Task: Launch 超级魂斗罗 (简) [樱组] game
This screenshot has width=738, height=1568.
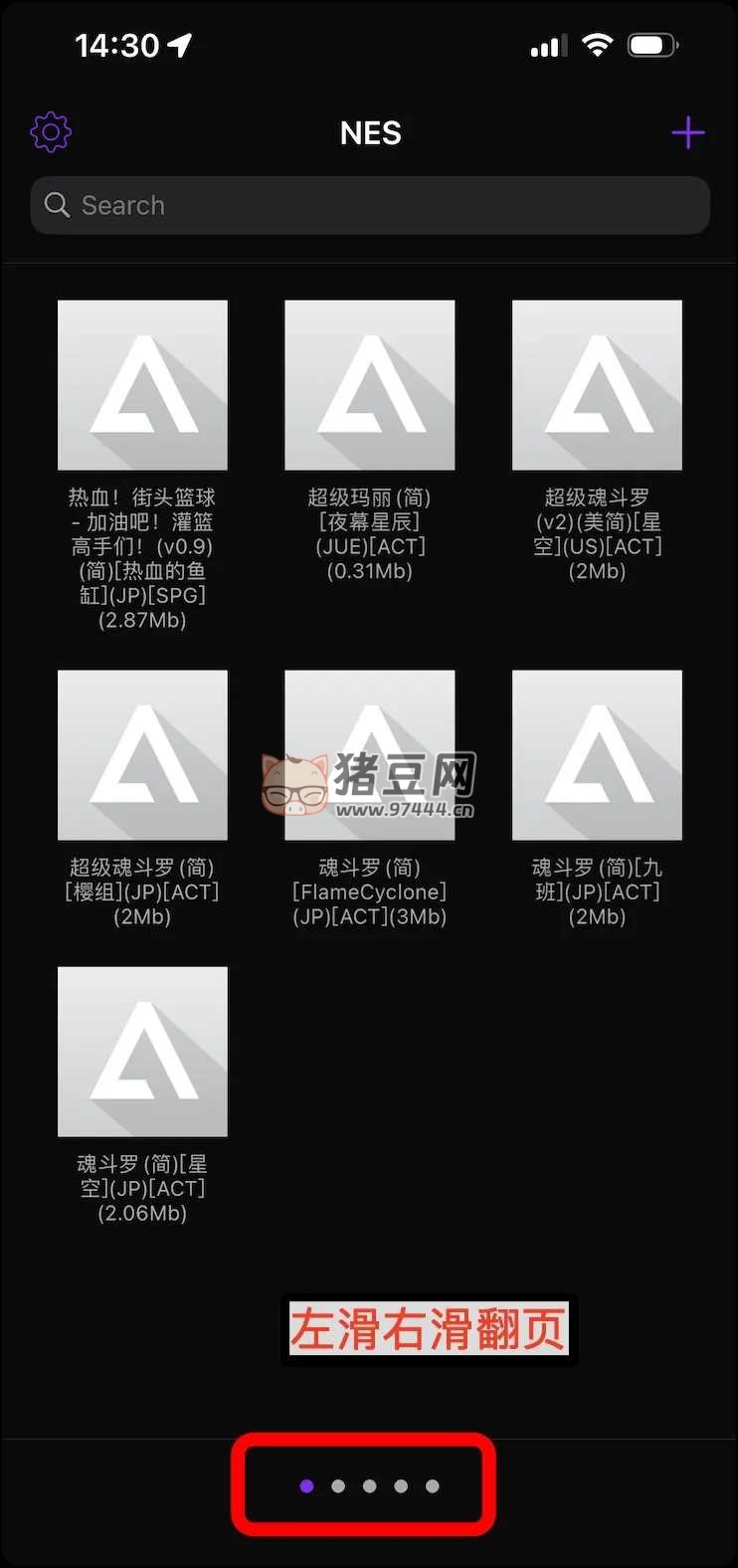Action: (x=143, y=755)
